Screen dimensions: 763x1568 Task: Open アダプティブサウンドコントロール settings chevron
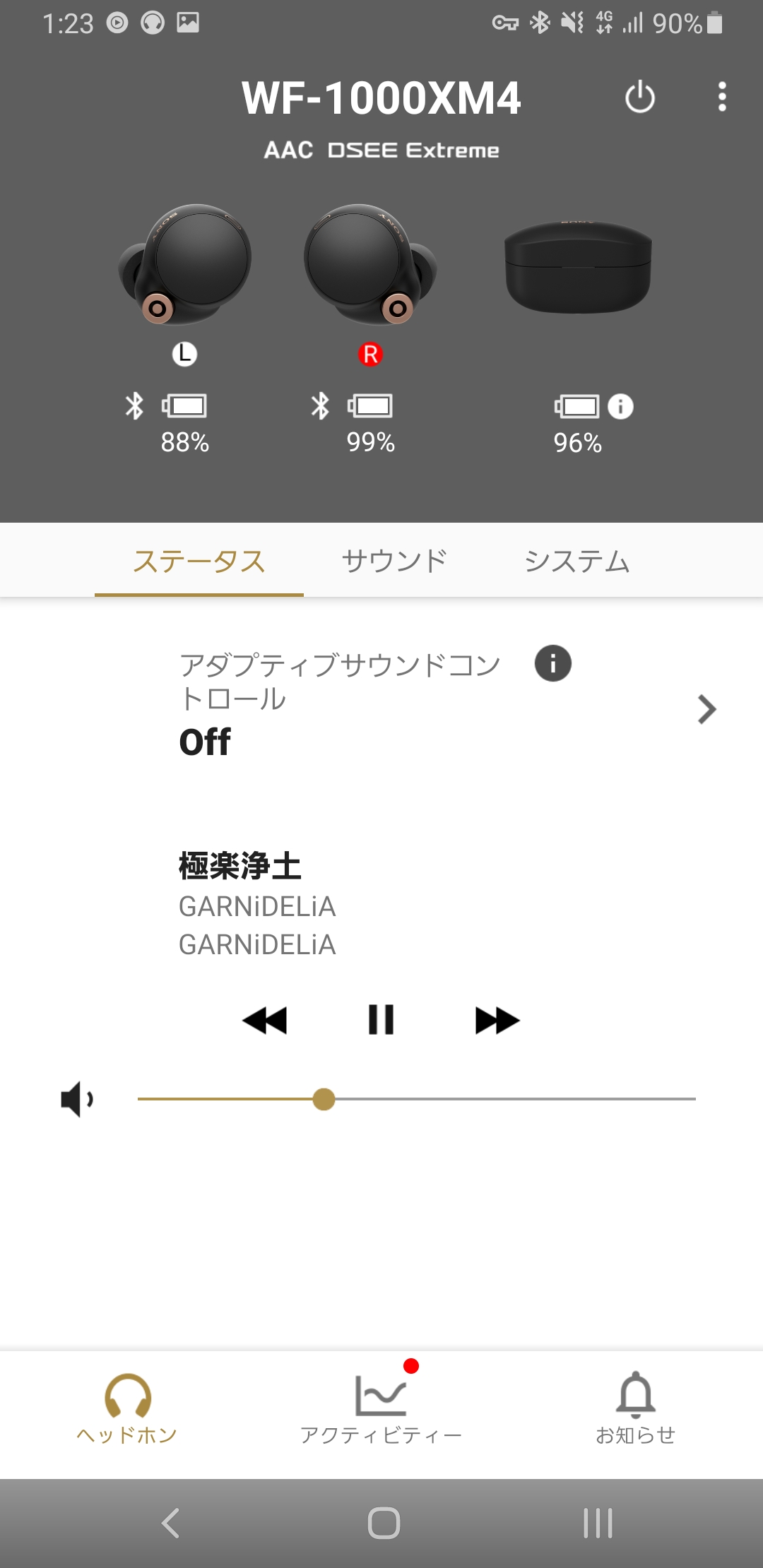[706, 709]
